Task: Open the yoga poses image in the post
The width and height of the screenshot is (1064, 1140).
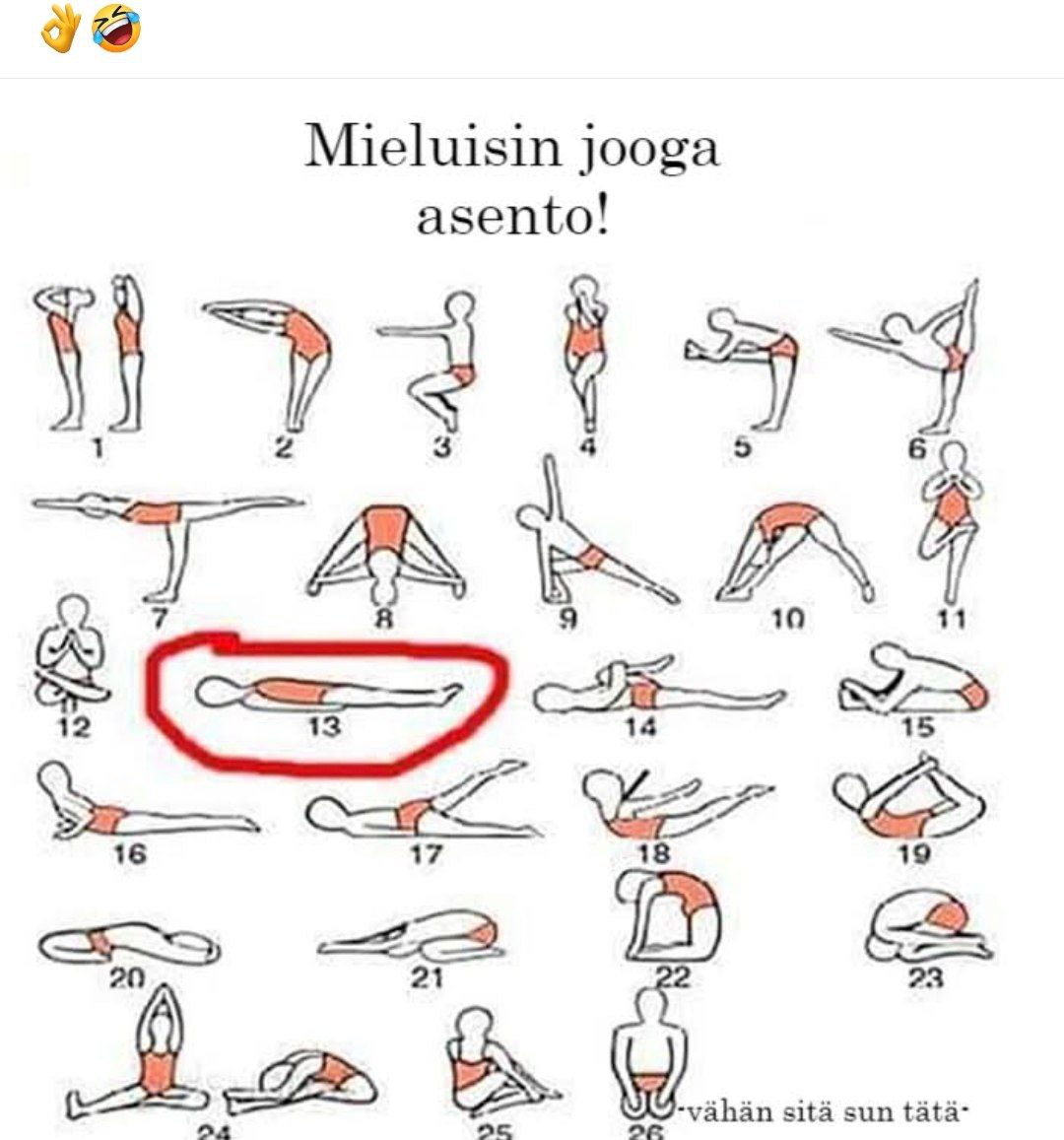Action: 532,611
